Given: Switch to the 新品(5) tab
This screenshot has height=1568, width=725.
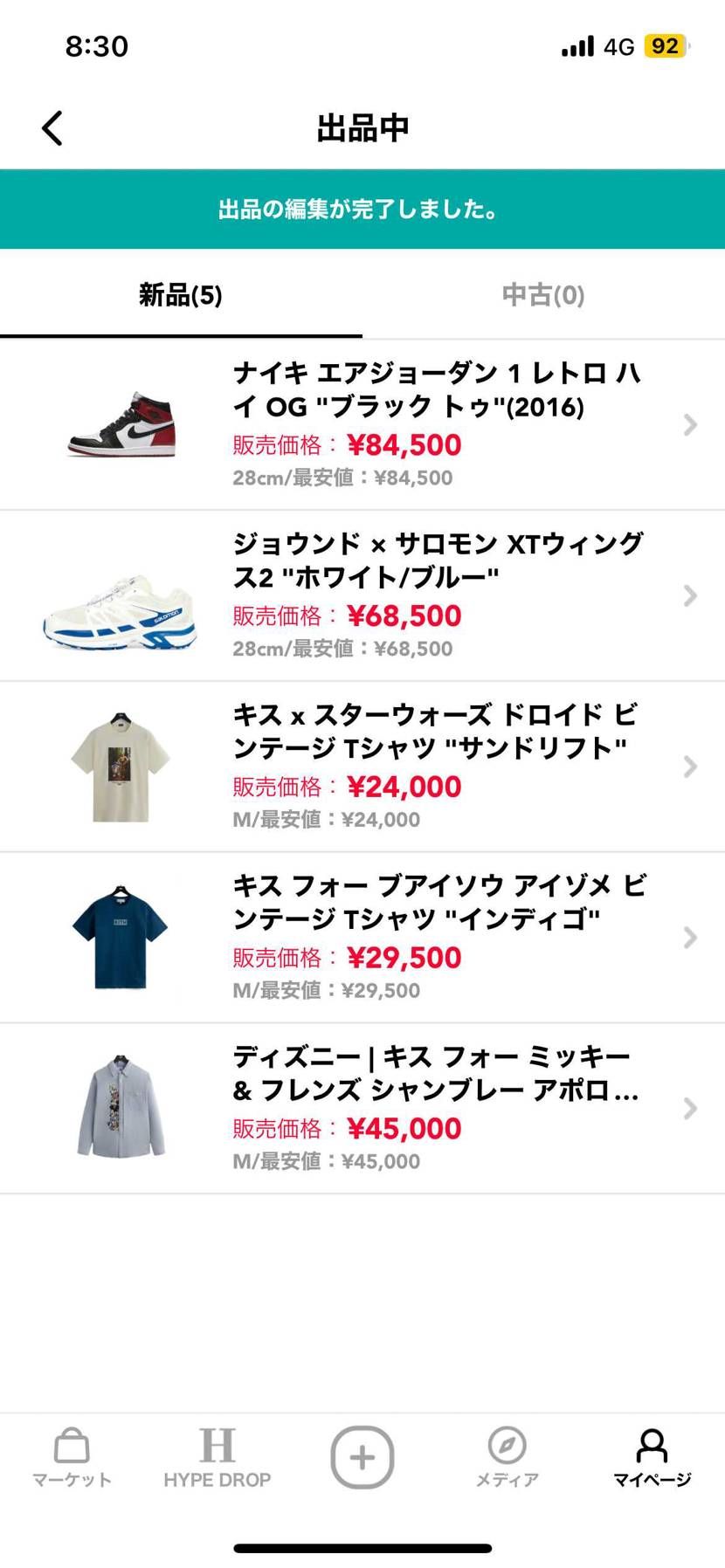Looking at the screenshot, I should point(180,294).
